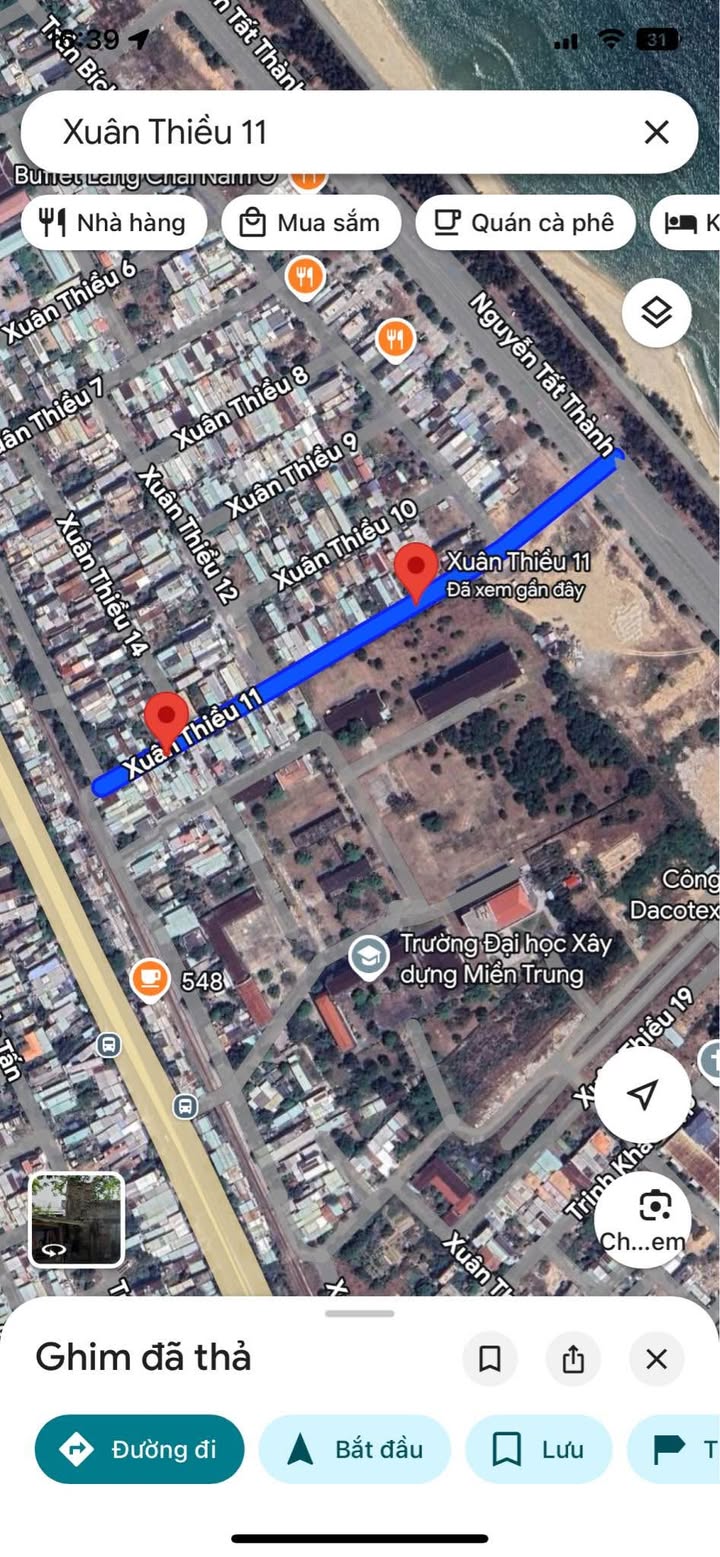This screenshot has height=1557, width=720.
Task: Tap the Xuân Thiều 11 recently viewed pin
Action: (x=416, y=570)
